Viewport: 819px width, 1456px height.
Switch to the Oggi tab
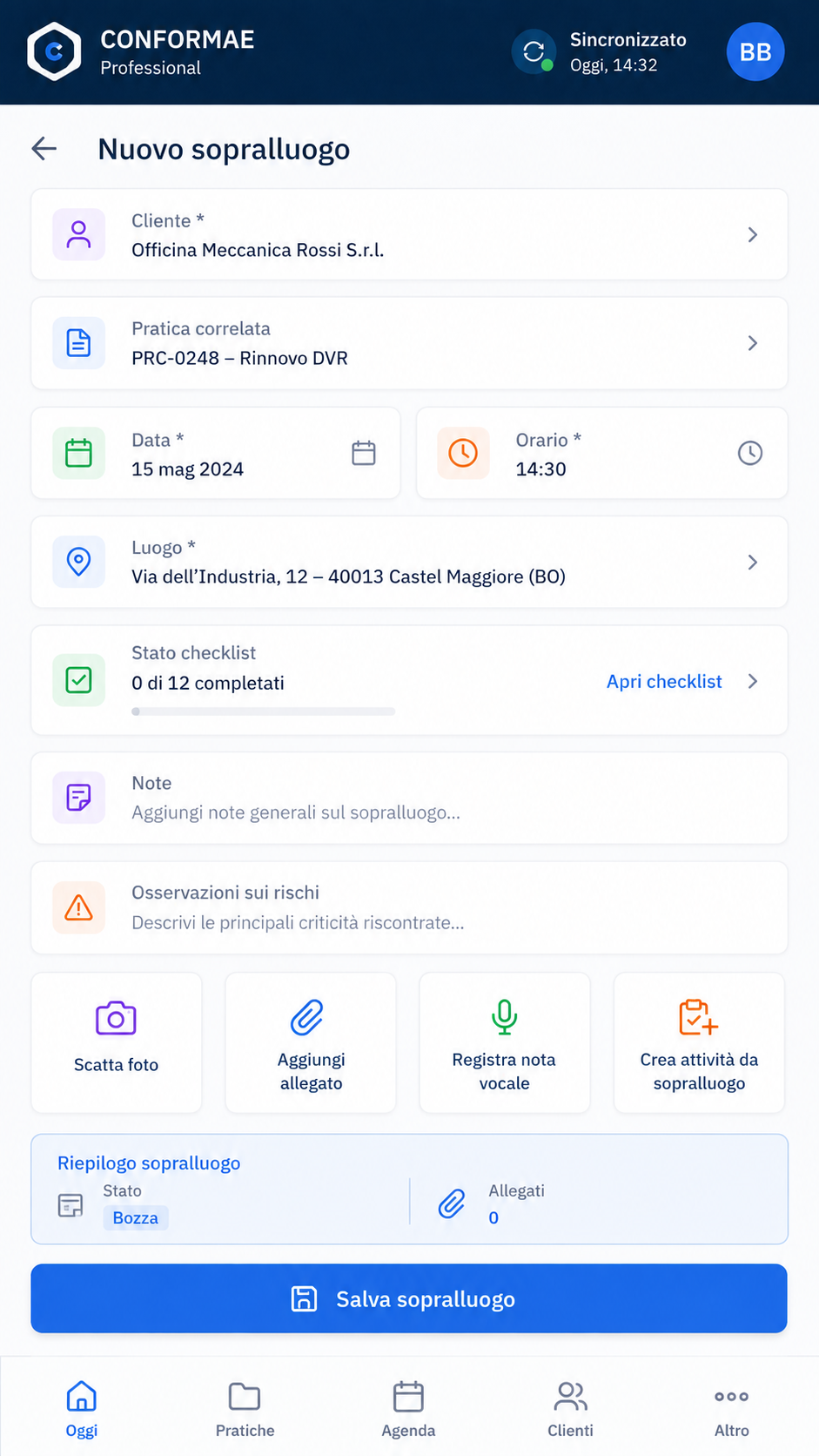82,1409
